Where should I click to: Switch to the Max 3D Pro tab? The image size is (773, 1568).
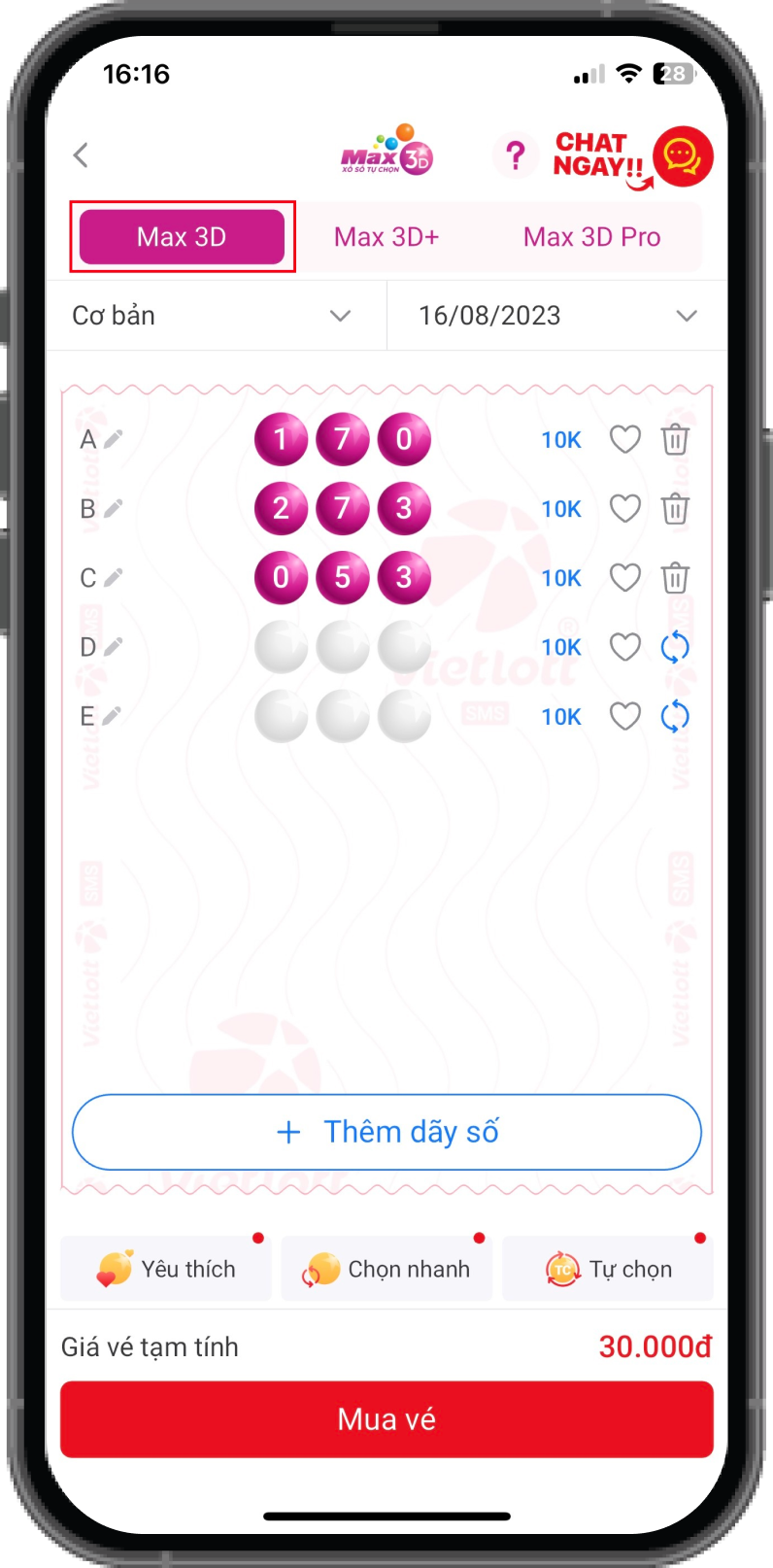tap(591, 237)
